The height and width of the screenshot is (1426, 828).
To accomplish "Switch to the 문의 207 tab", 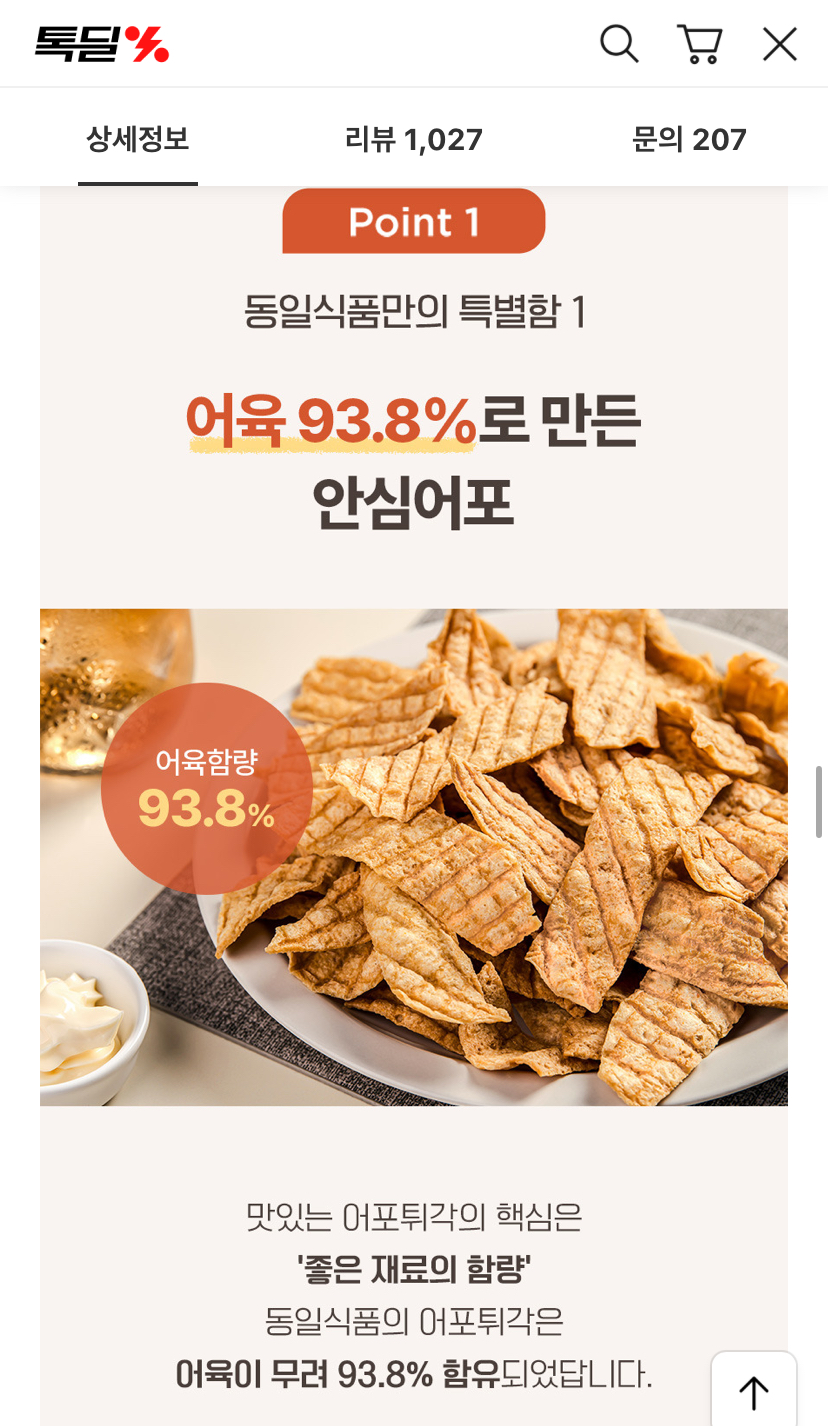I will click(689, 139).
